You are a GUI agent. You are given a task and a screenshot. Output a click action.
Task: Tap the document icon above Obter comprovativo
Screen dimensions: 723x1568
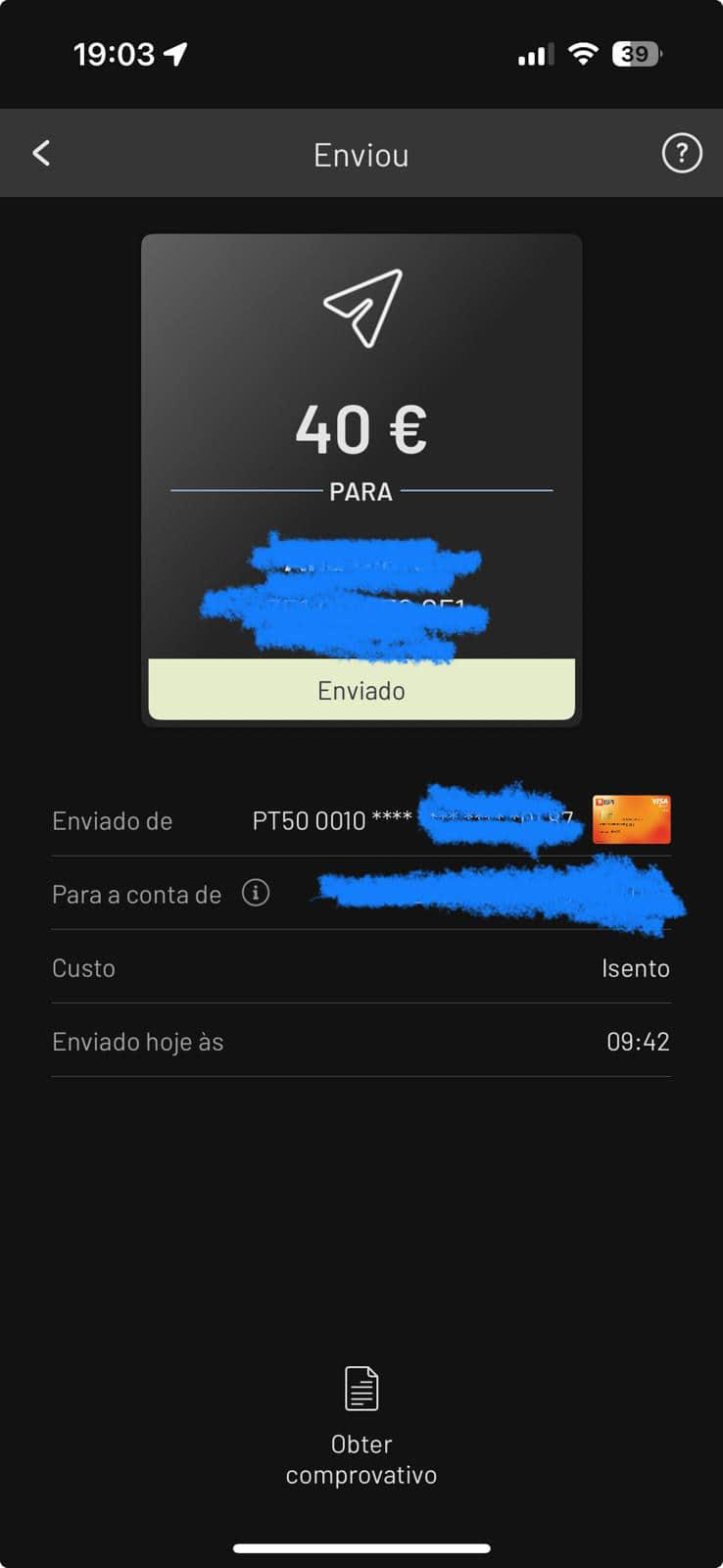pyautogui.click(x=361, y=1387)
